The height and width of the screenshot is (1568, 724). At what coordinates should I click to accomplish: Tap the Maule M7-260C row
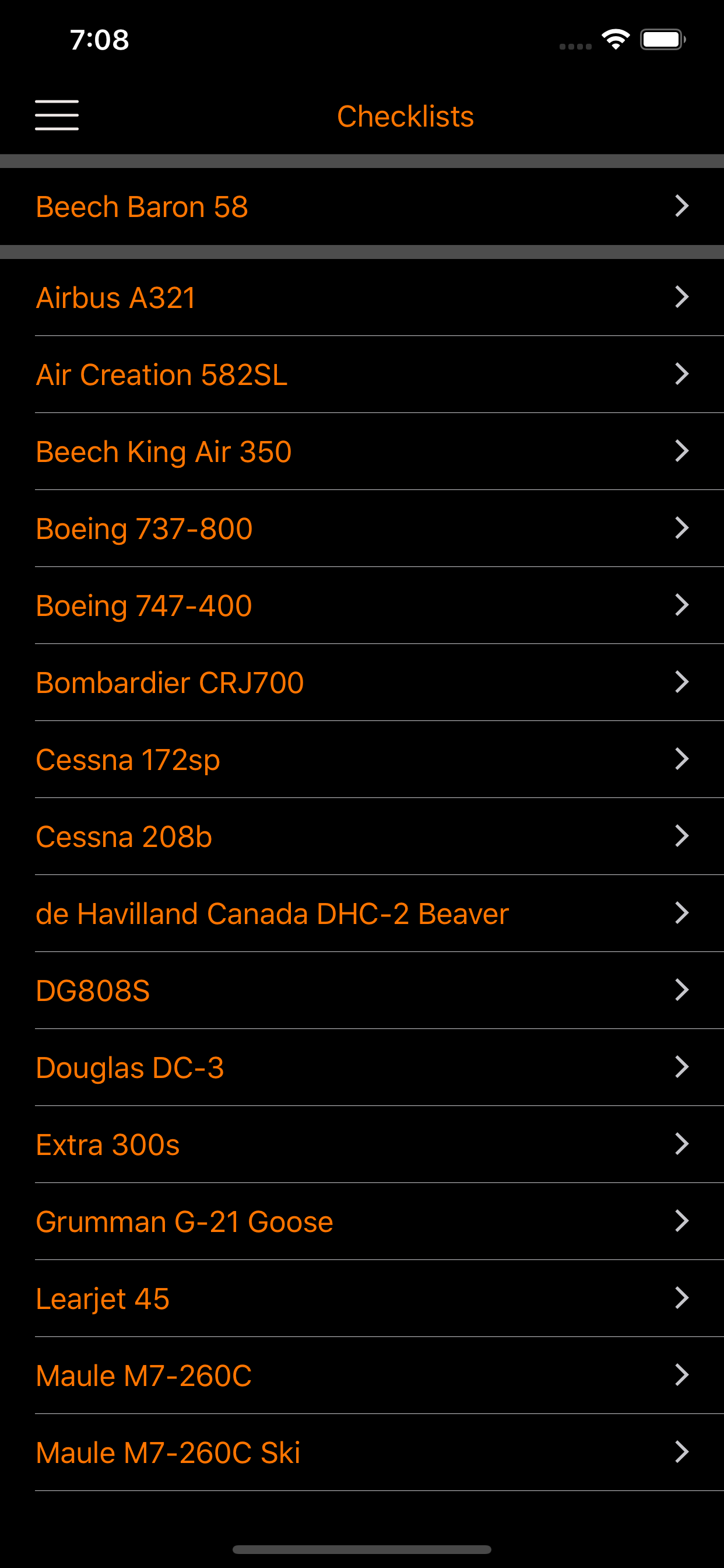point(362,1375)
